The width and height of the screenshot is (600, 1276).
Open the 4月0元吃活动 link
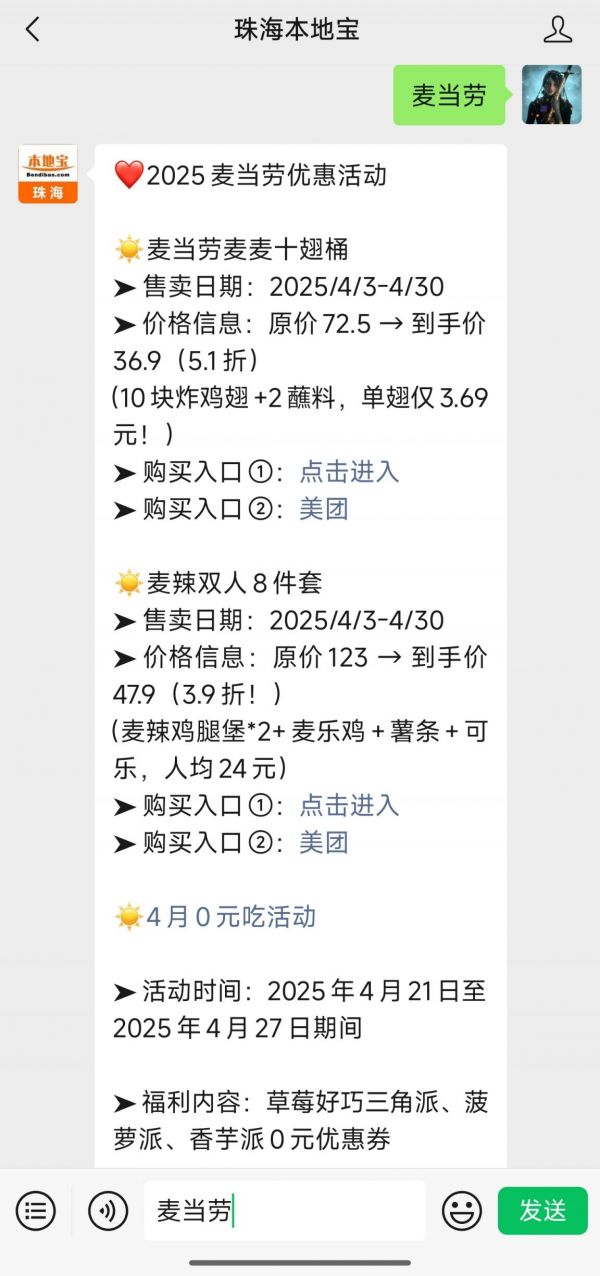pyautogui.click(x=231, y=916)
